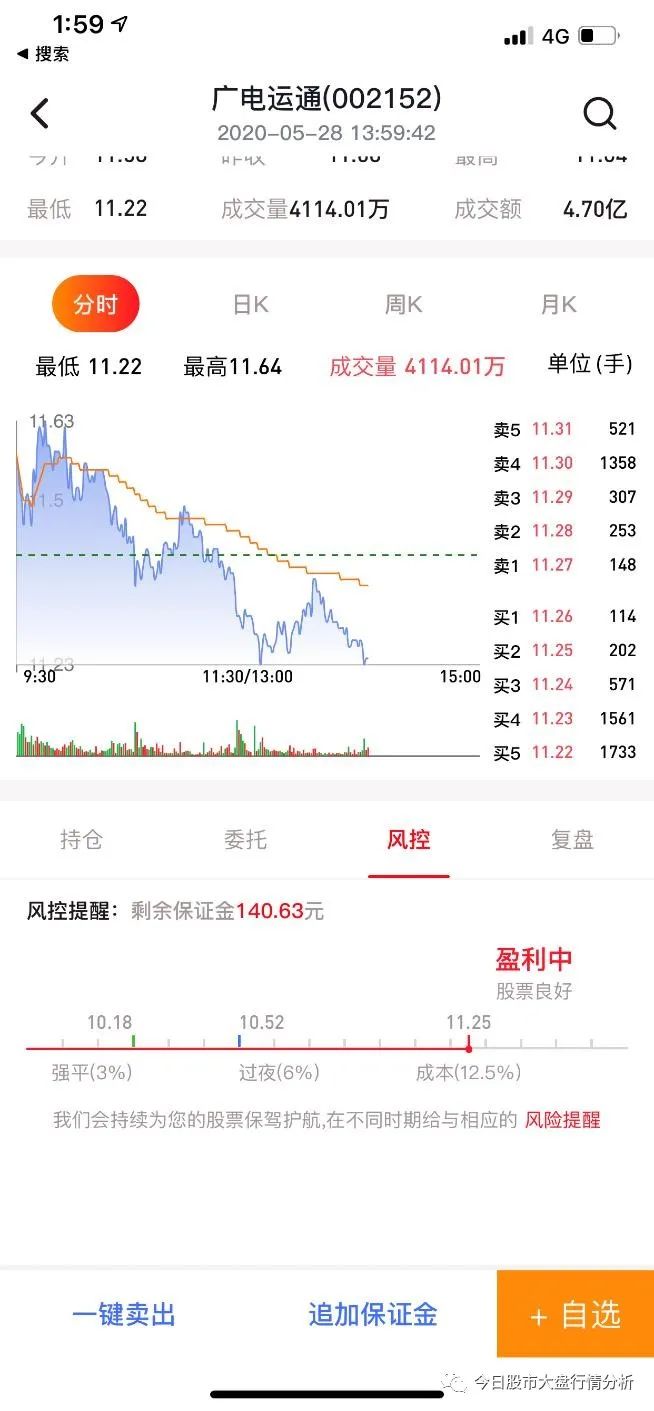
Task: Switch to the 月K chart
Action: coord(558,304)
